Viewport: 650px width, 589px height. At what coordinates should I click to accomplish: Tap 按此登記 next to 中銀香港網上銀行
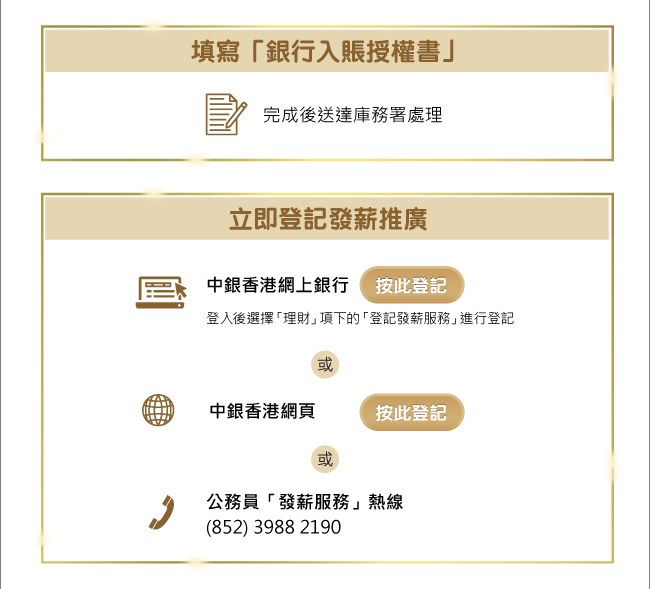411,285
